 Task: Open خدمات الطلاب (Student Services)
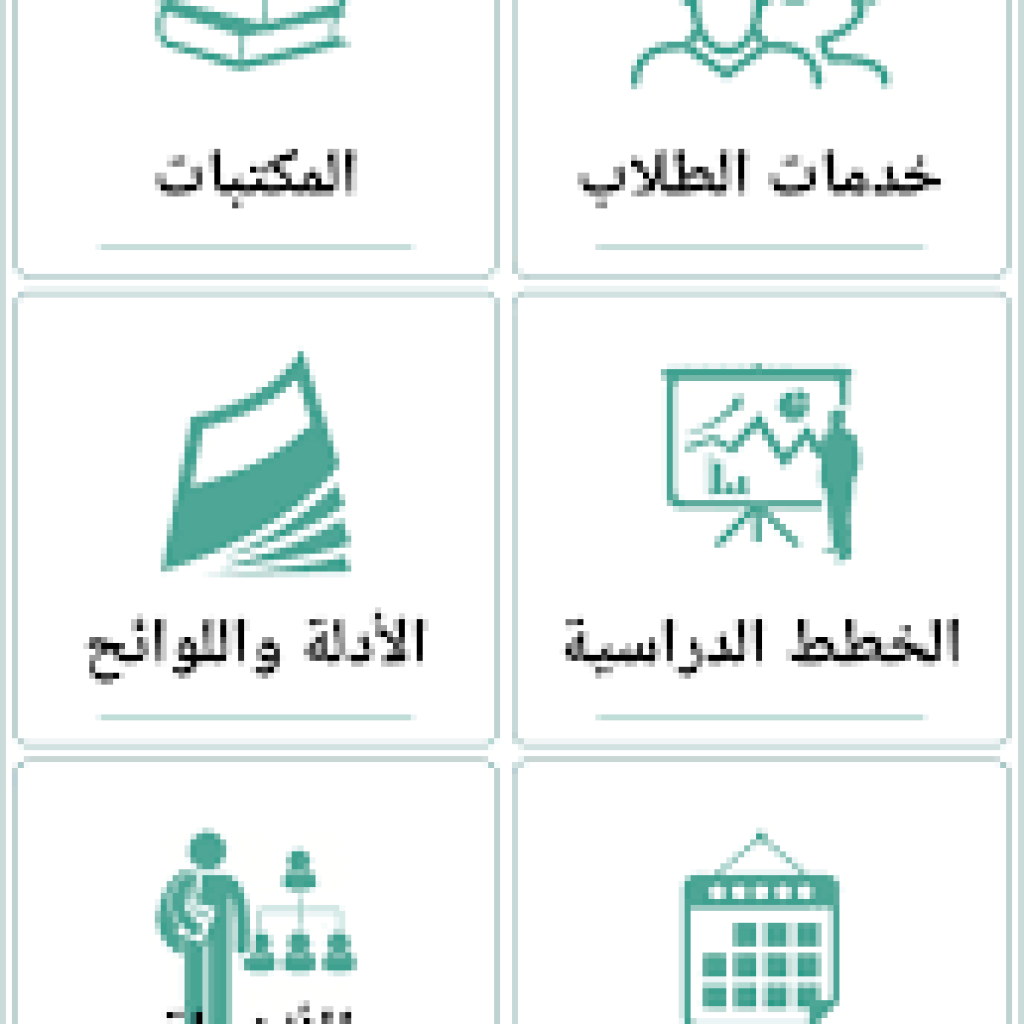point(760,140)
